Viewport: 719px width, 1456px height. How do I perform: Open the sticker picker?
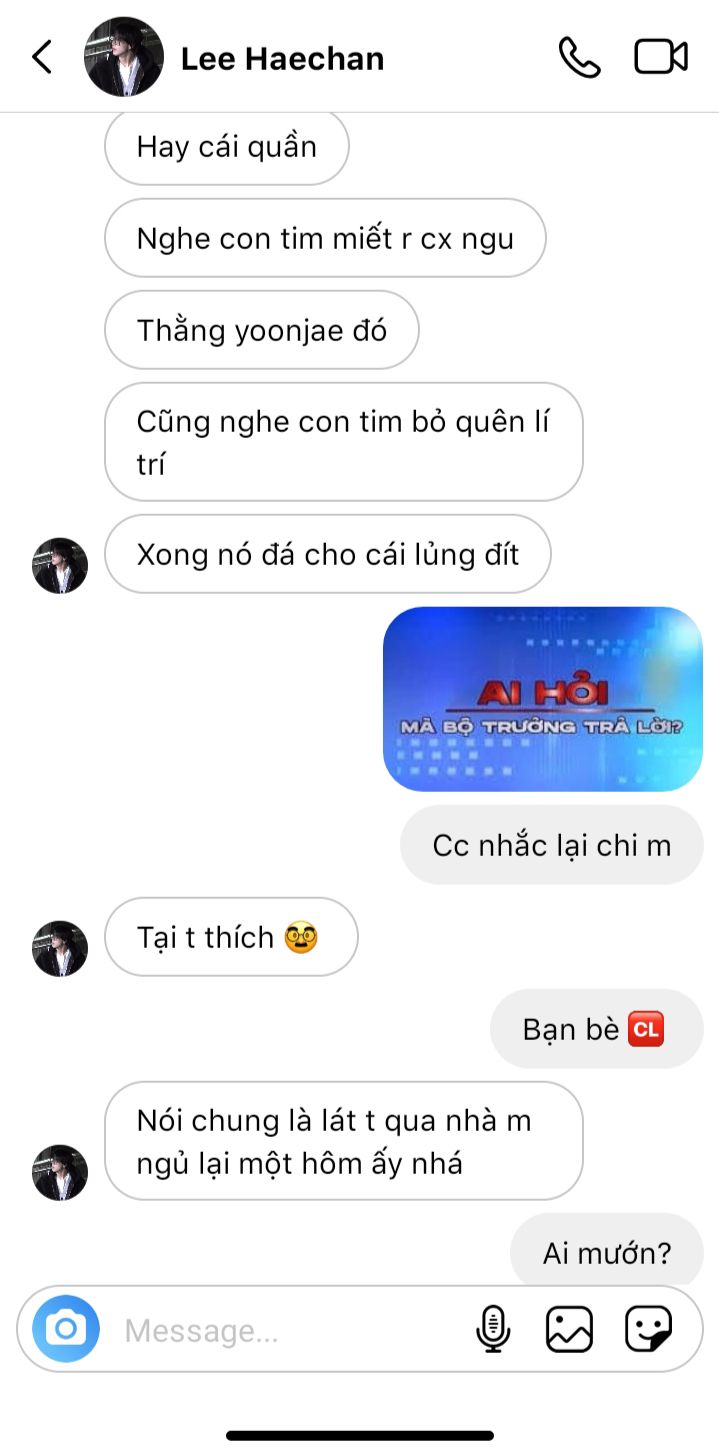coord(648,1330)
